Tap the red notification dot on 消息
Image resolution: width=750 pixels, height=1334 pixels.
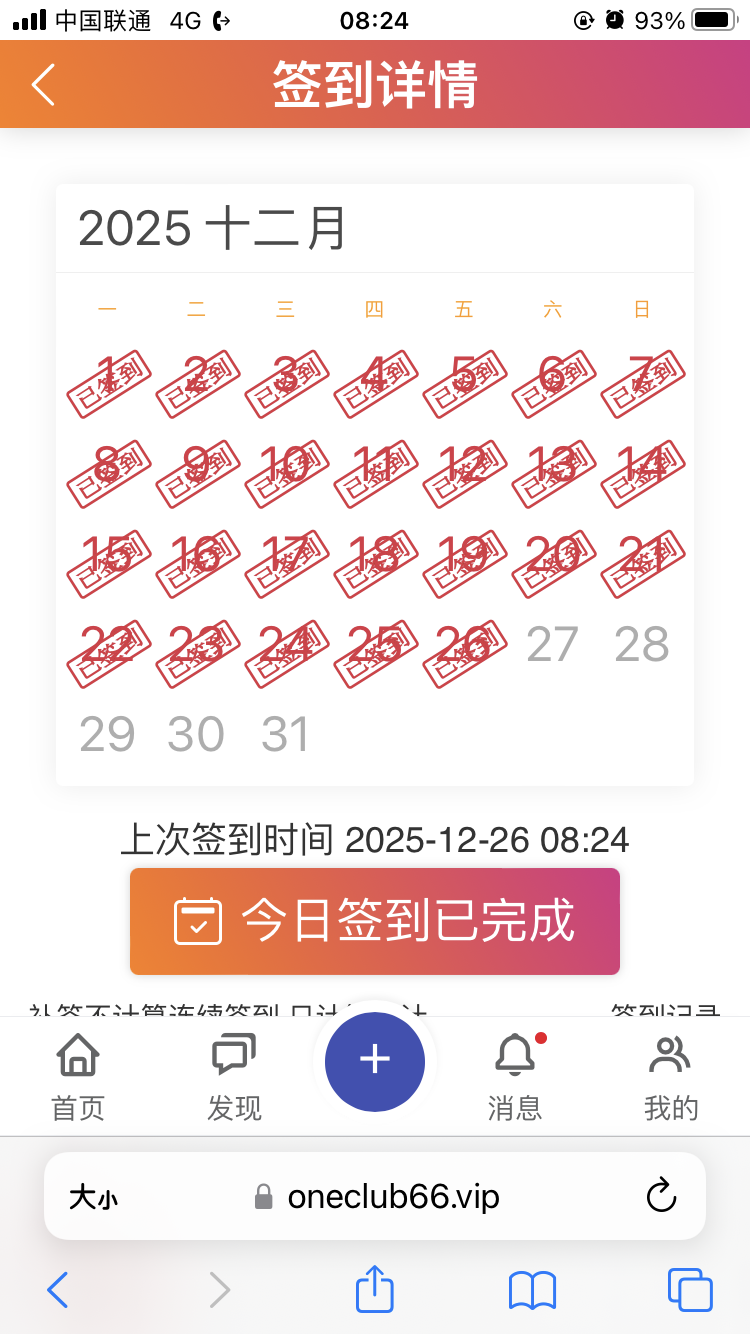tap(539, 1038)
